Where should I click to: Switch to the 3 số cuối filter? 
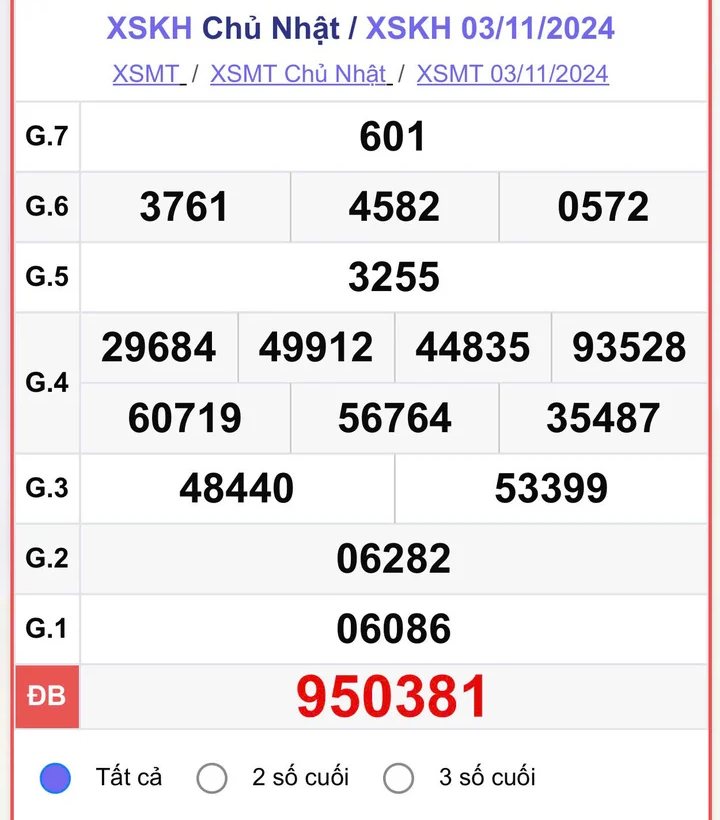(399, 777)
